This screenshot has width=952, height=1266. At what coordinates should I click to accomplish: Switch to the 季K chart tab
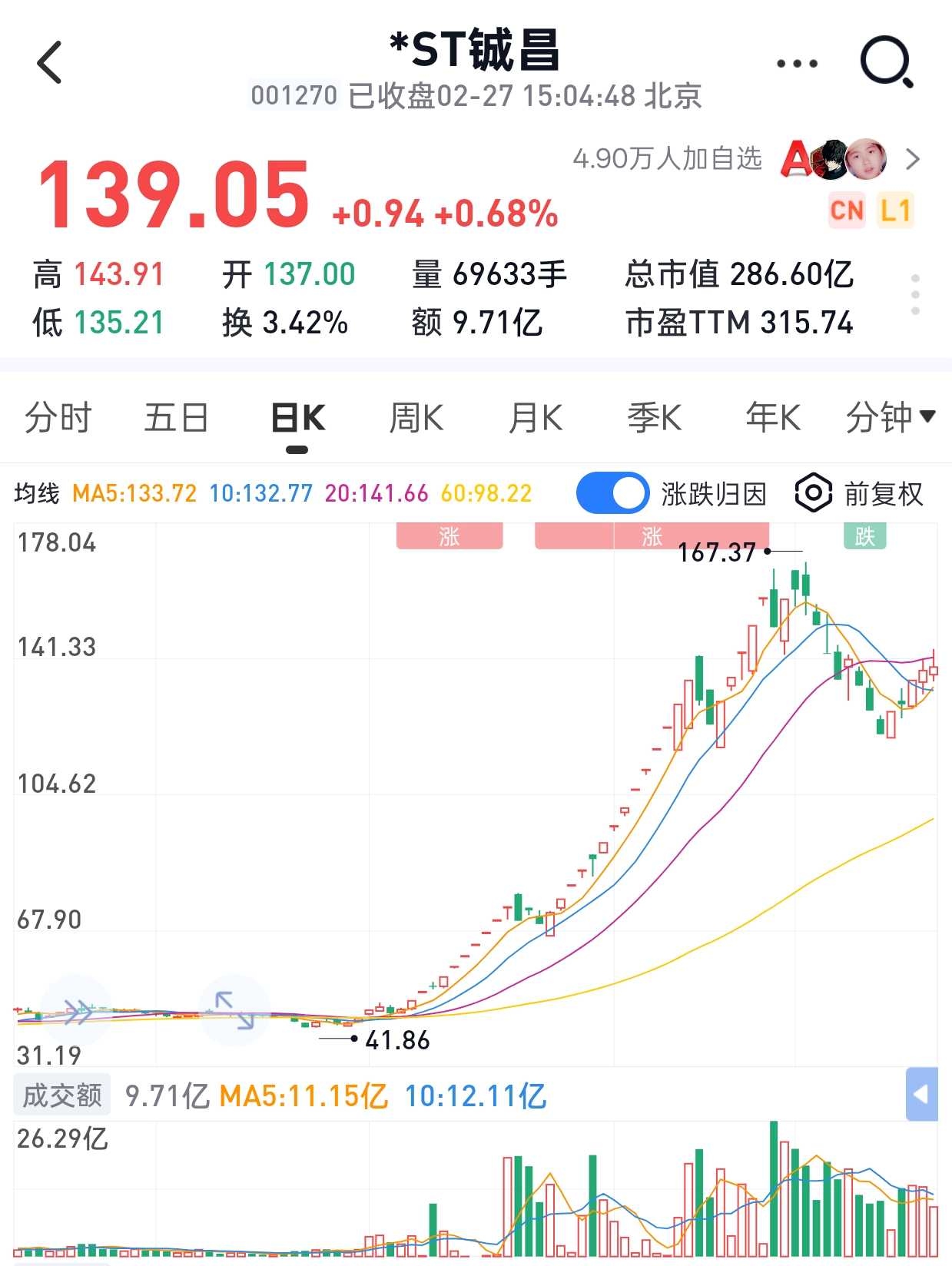click(654, 418)
